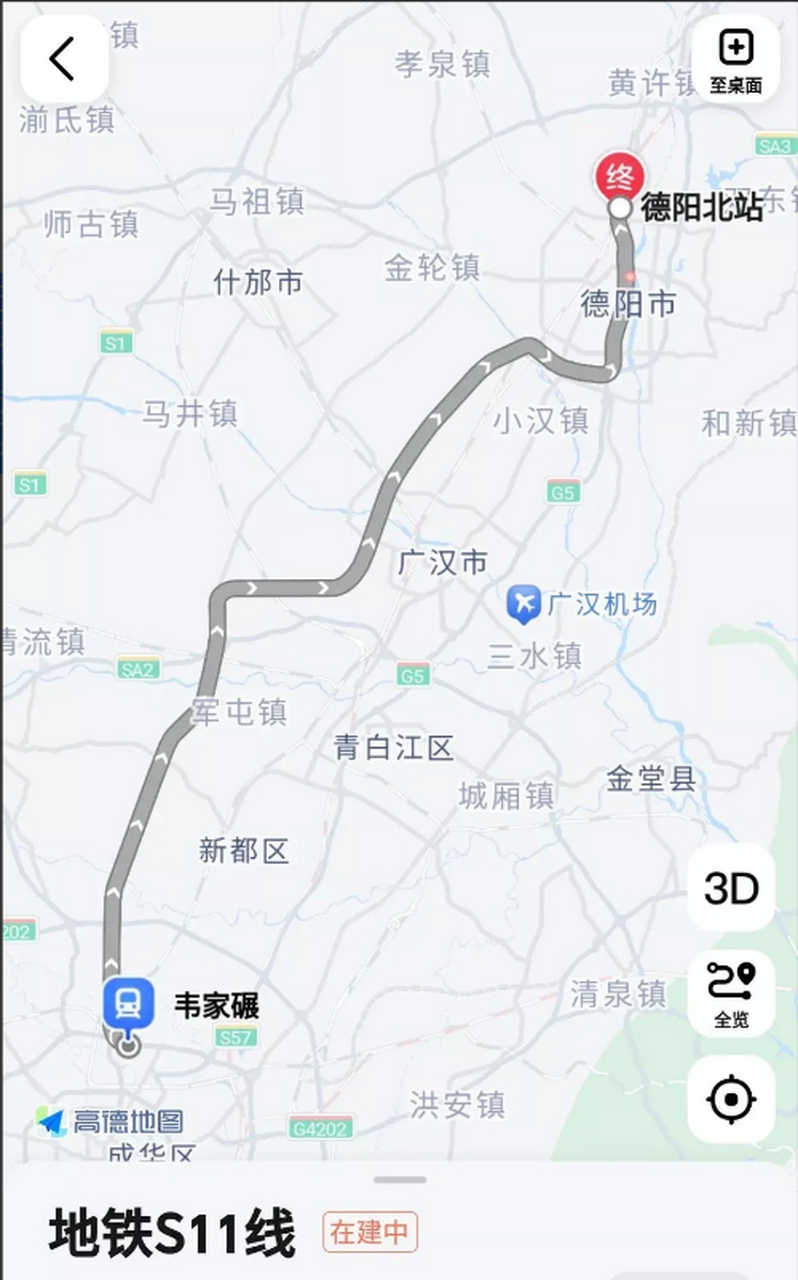Click the 广汉市 city name label
The height and width of the screenshot is (1280, 798).
pos(441,563)
